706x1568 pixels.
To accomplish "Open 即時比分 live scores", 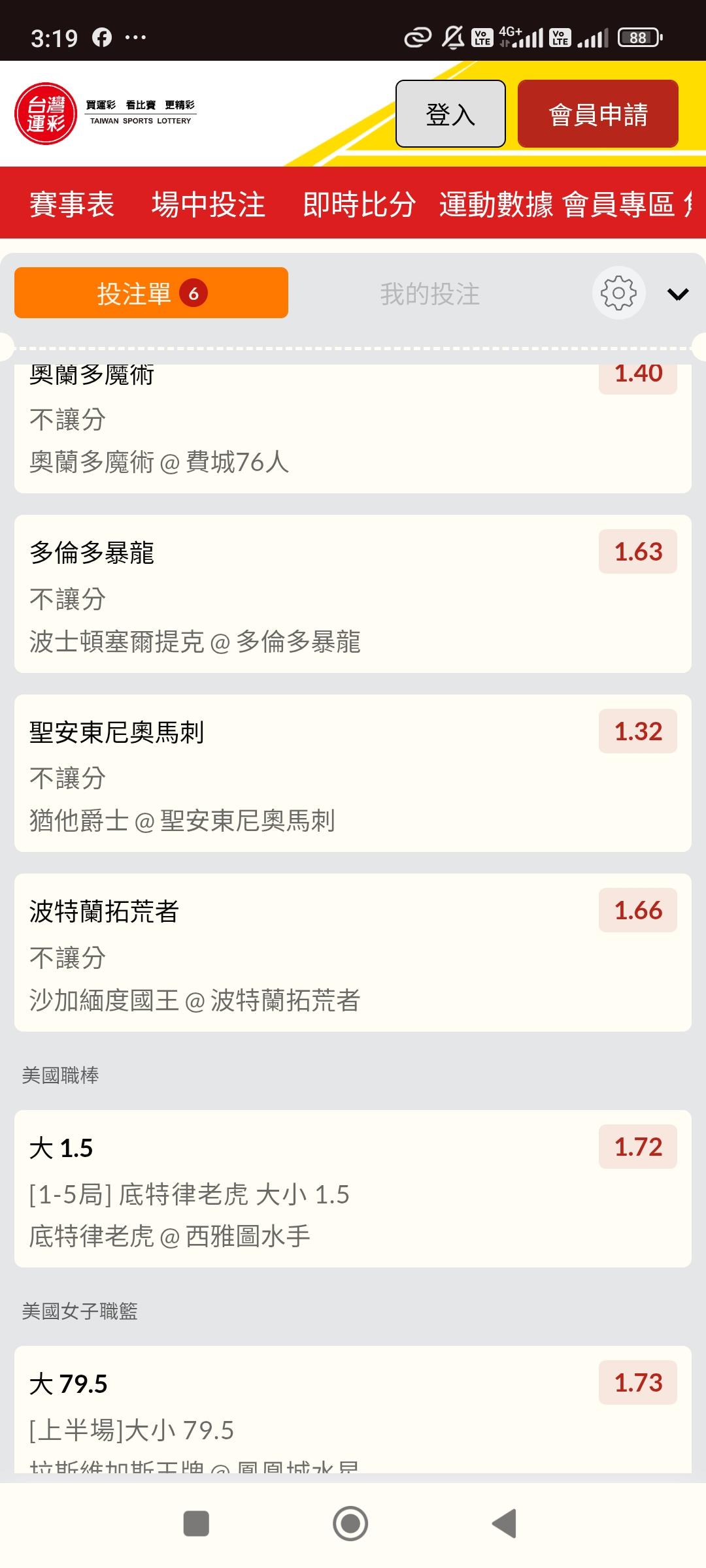I will (359, 204).
